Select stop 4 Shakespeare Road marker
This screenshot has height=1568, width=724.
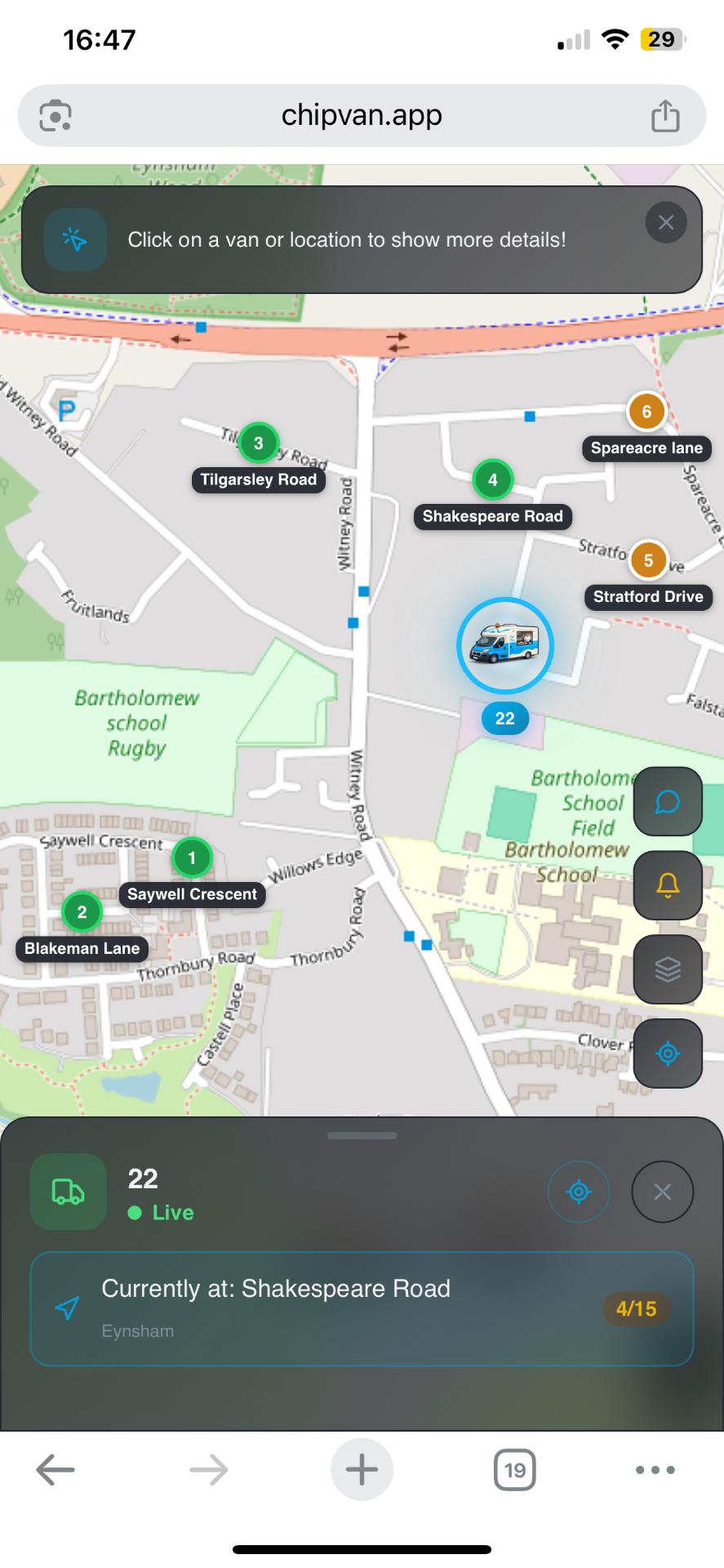point(492,480)
